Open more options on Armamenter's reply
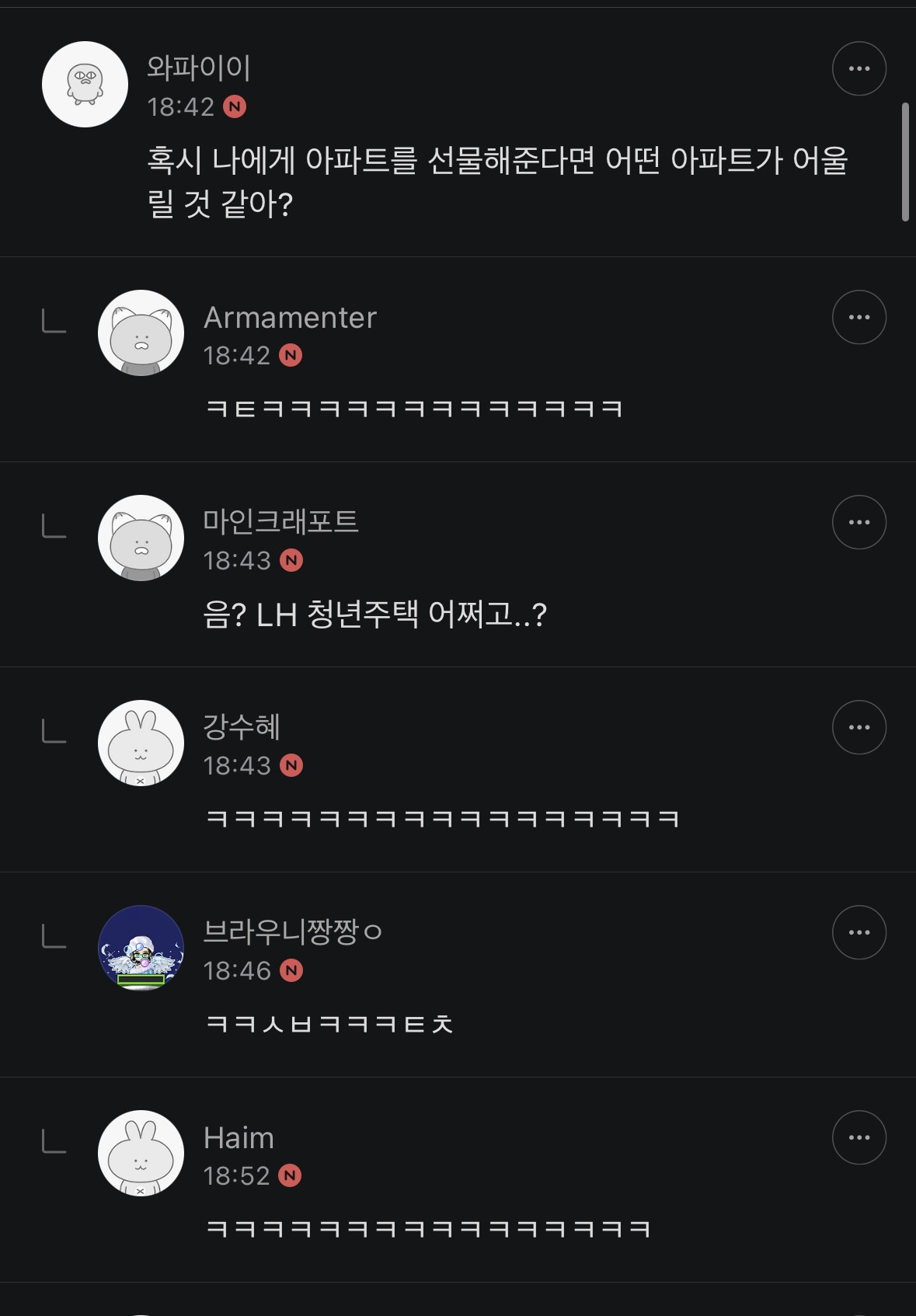The height and width of the screenshot is (1316, 916). click(859, 317)
